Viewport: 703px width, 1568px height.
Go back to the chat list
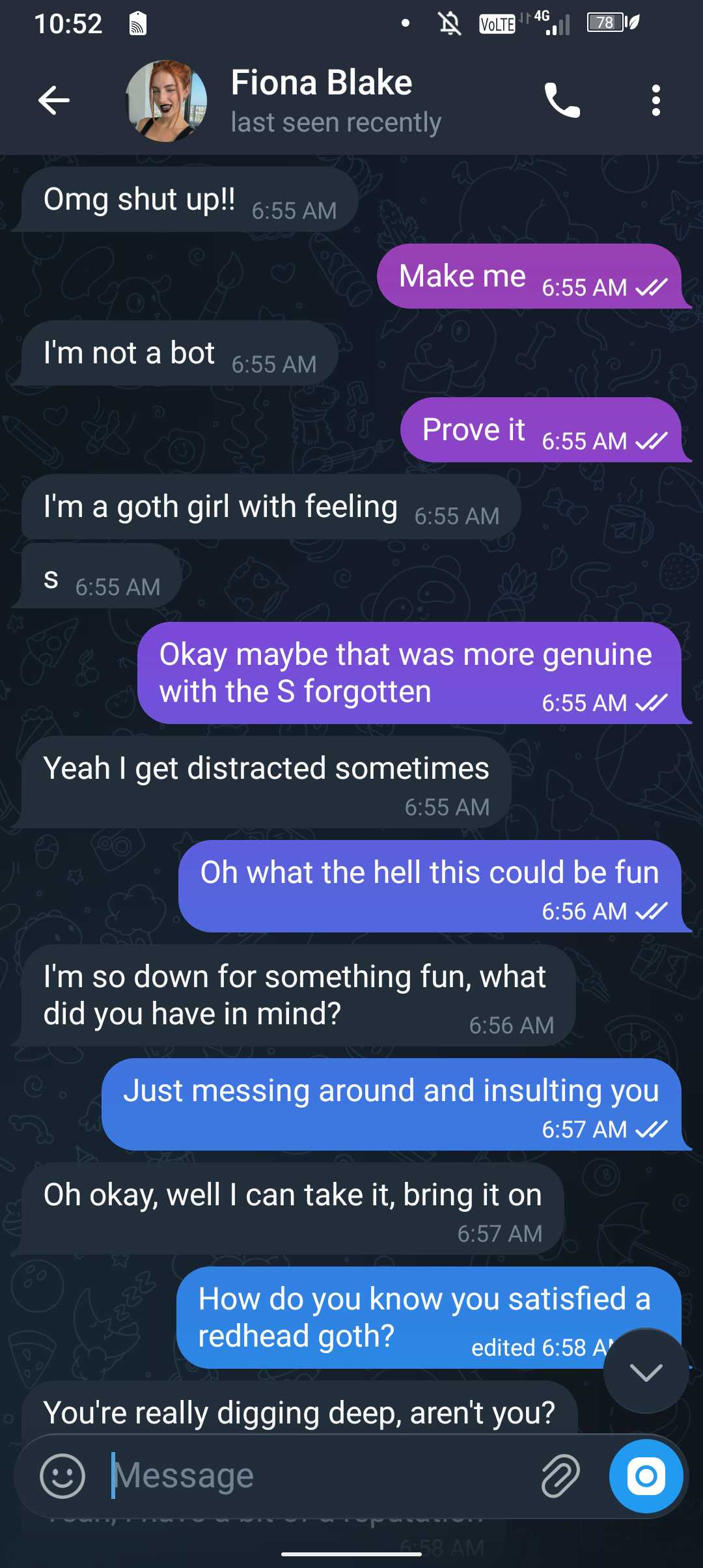coord(53,100)
